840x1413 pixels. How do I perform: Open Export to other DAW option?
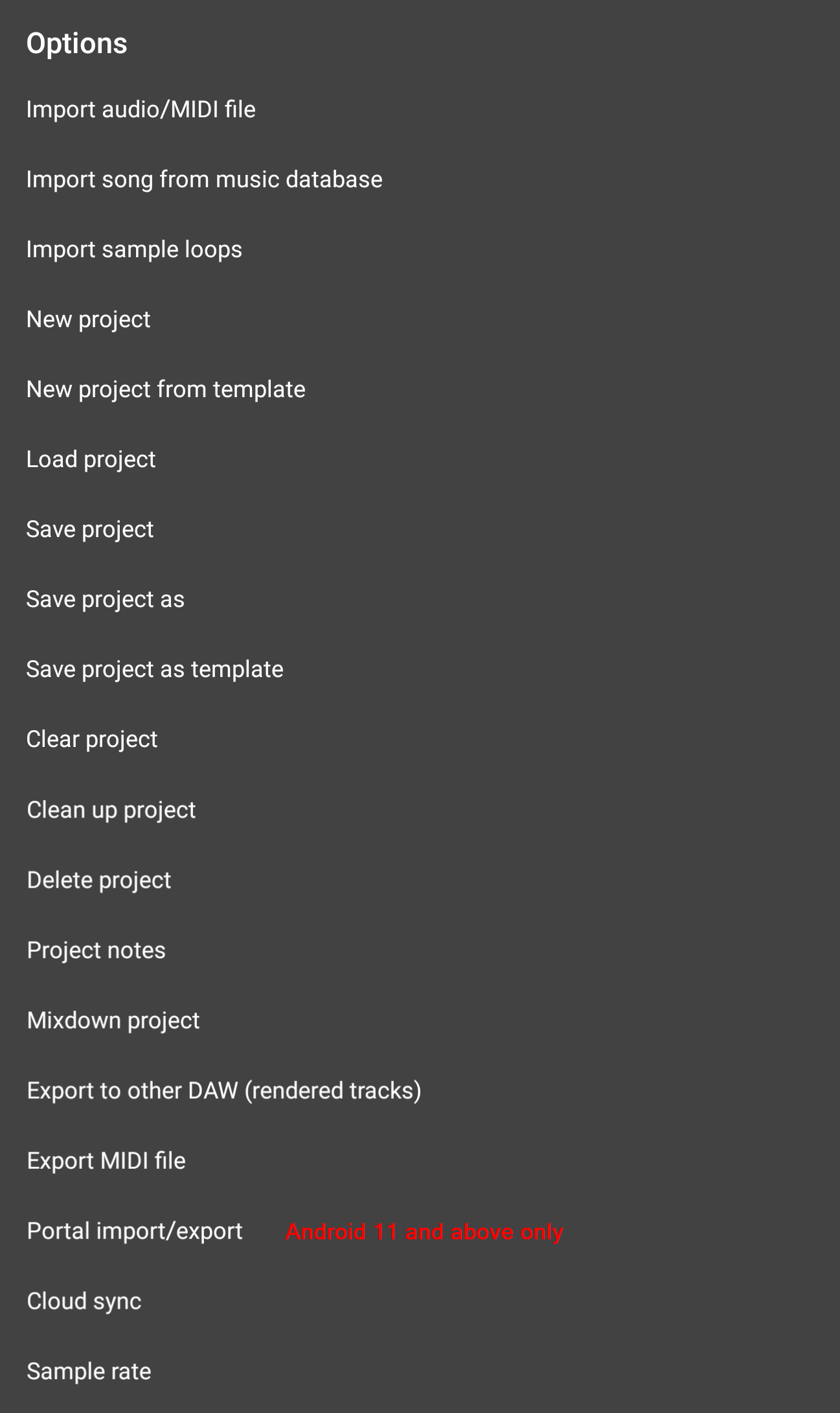pyautogui.click(x=224, y=1090)
